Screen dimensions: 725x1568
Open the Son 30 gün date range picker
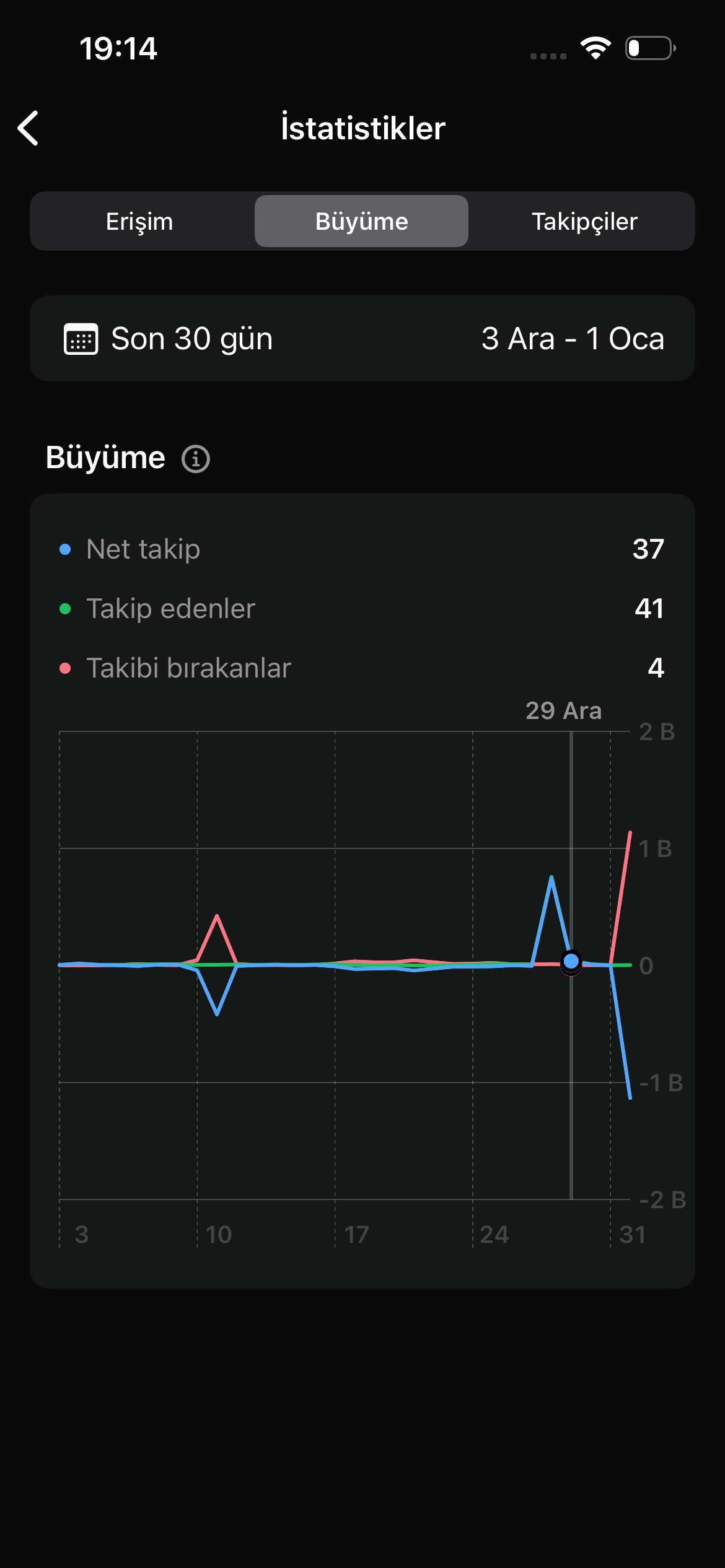pyautogui.click(x=362, y=338)
